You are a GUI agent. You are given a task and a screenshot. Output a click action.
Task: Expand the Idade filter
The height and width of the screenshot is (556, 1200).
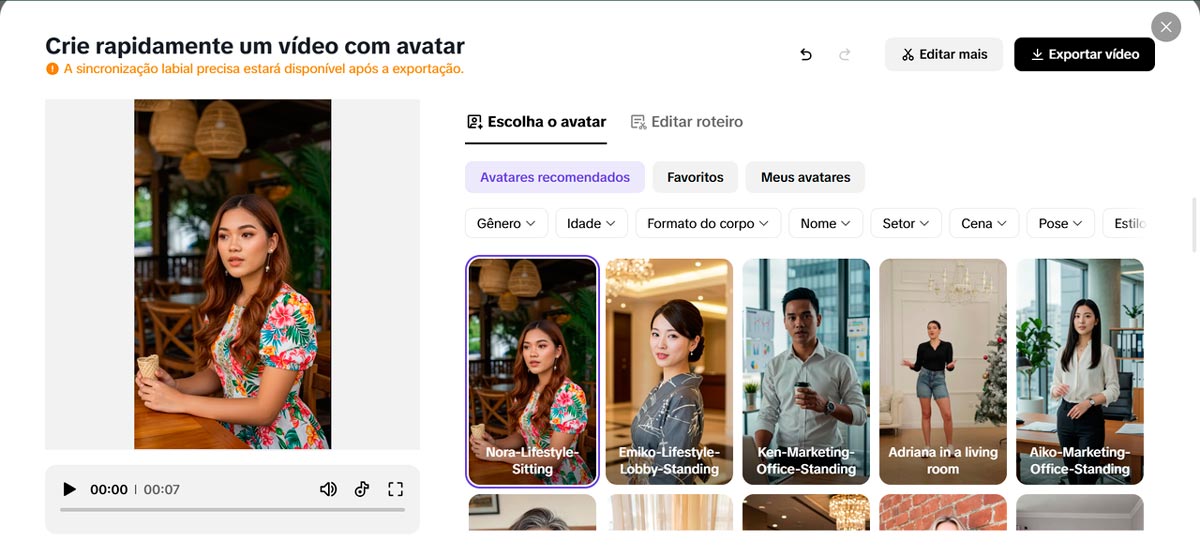tap(591, 223)
